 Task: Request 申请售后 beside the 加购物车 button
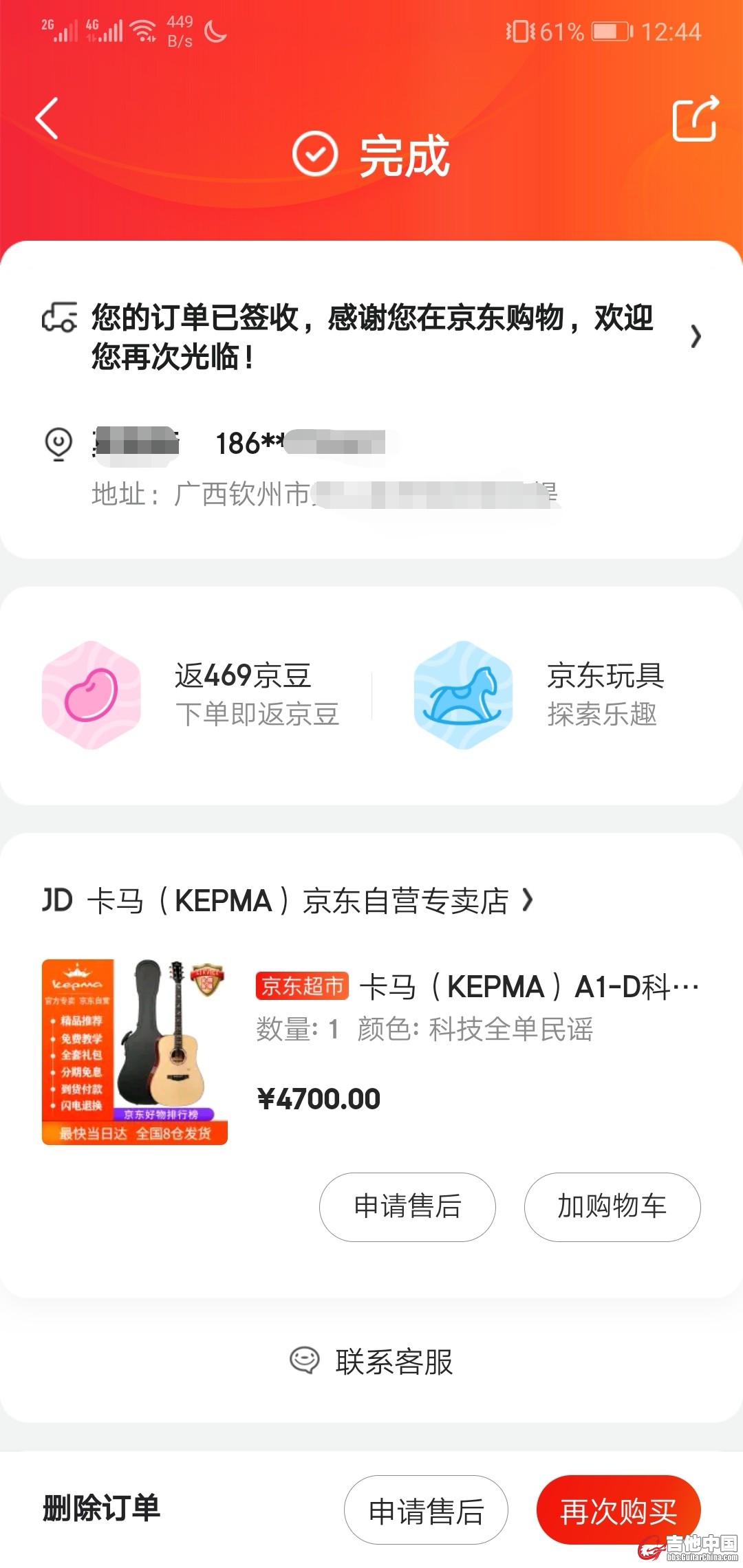tap(407, 1207)
